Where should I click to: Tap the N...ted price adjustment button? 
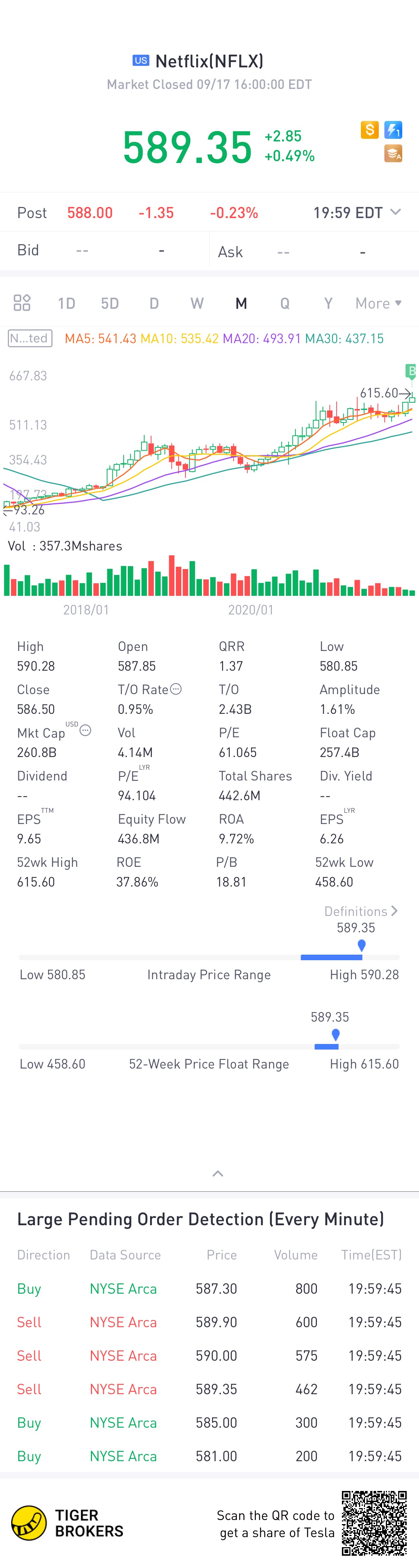pyautogui.click(x=30, y=338)
